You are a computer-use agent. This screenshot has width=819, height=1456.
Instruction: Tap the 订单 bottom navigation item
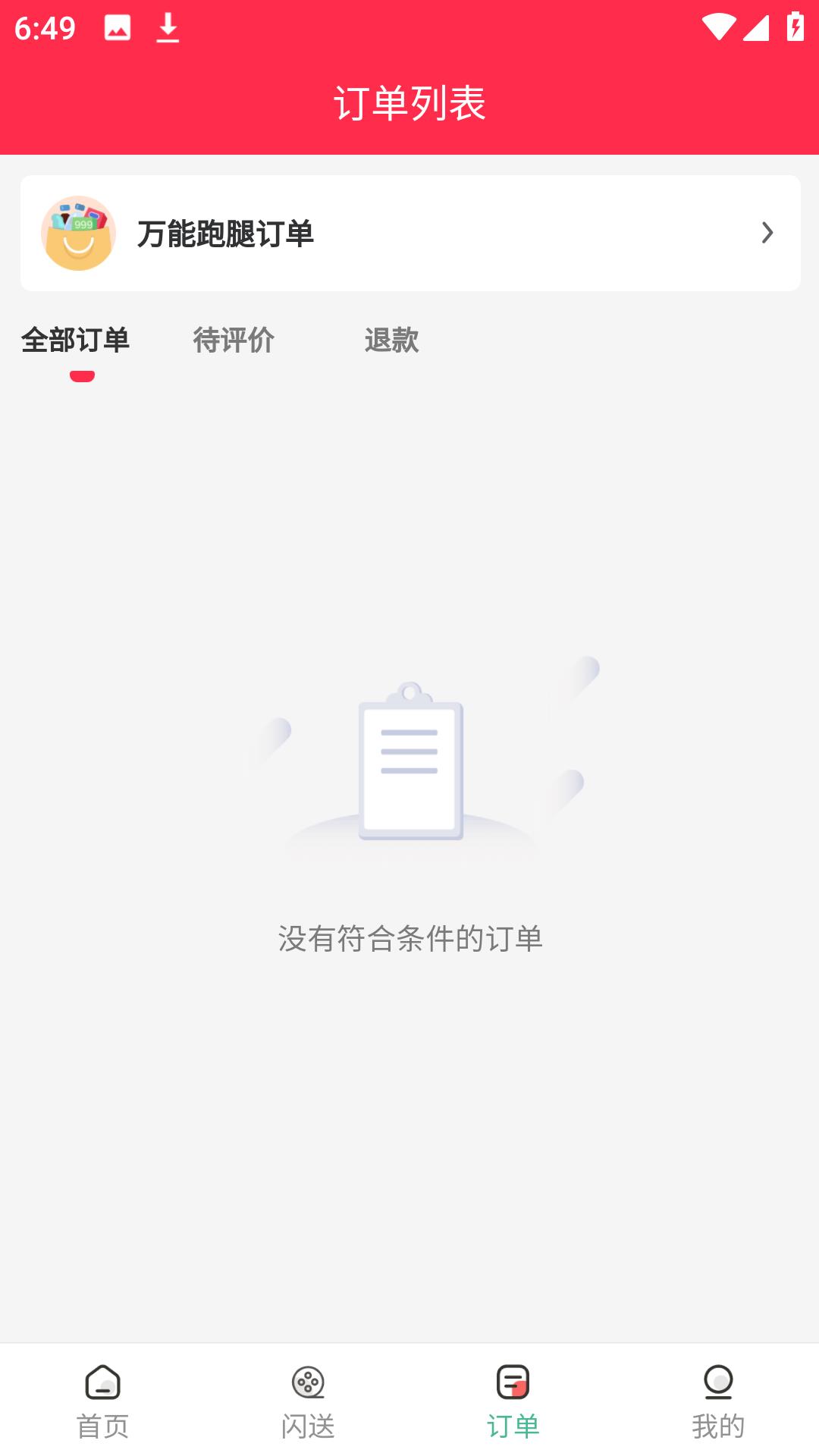(513, 1401)
